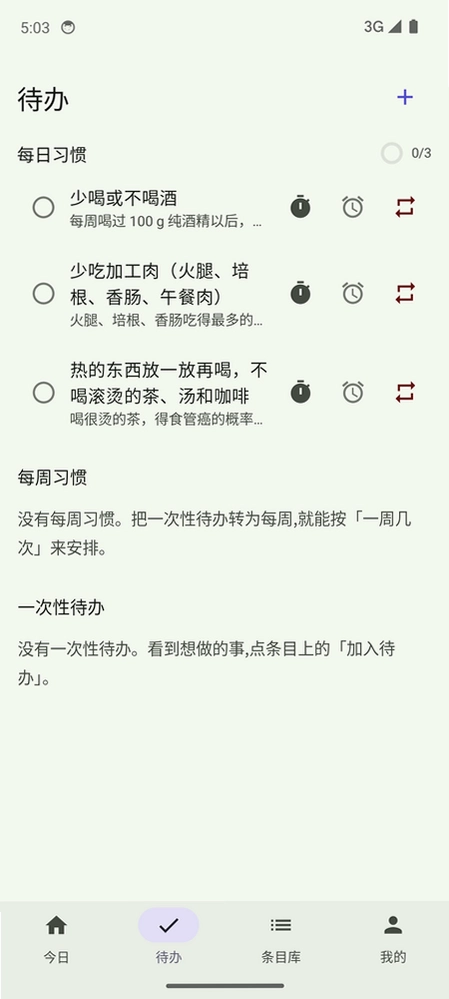Viewport: 449px width, 999px height.
Task: Tap the repeat icon on 少吃加工肉
Action: 405,293
